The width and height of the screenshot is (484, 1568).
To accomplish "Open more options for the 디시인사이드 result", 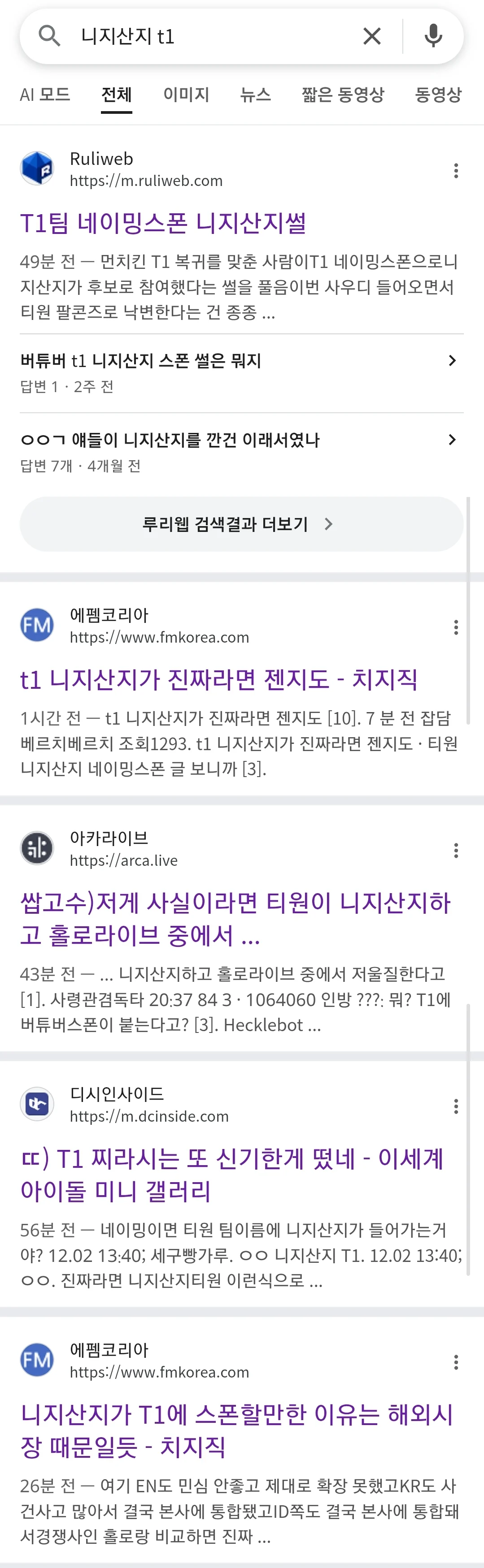I will click(455, 1106).
